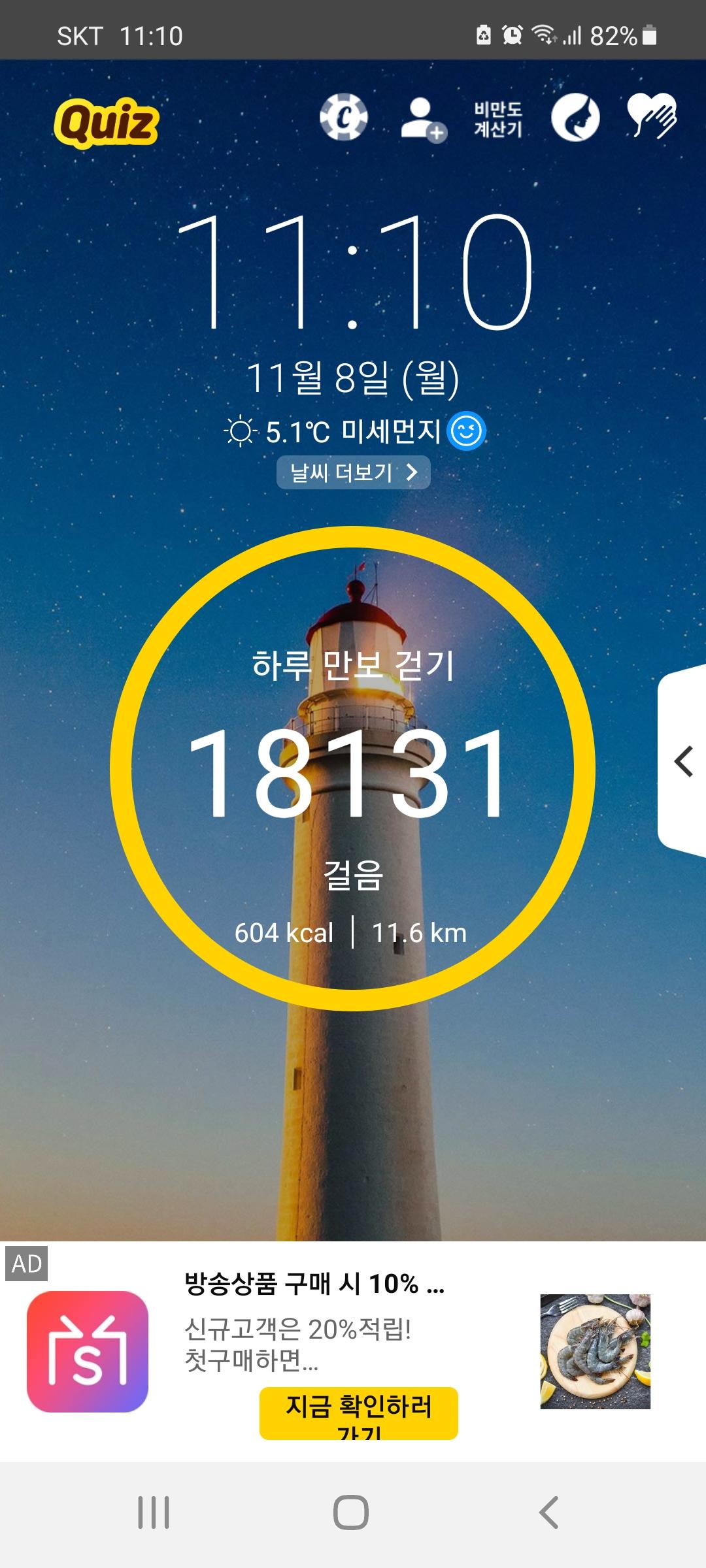Tap the heart with hand icon
706x1568 pixels.
pos(652,116)
